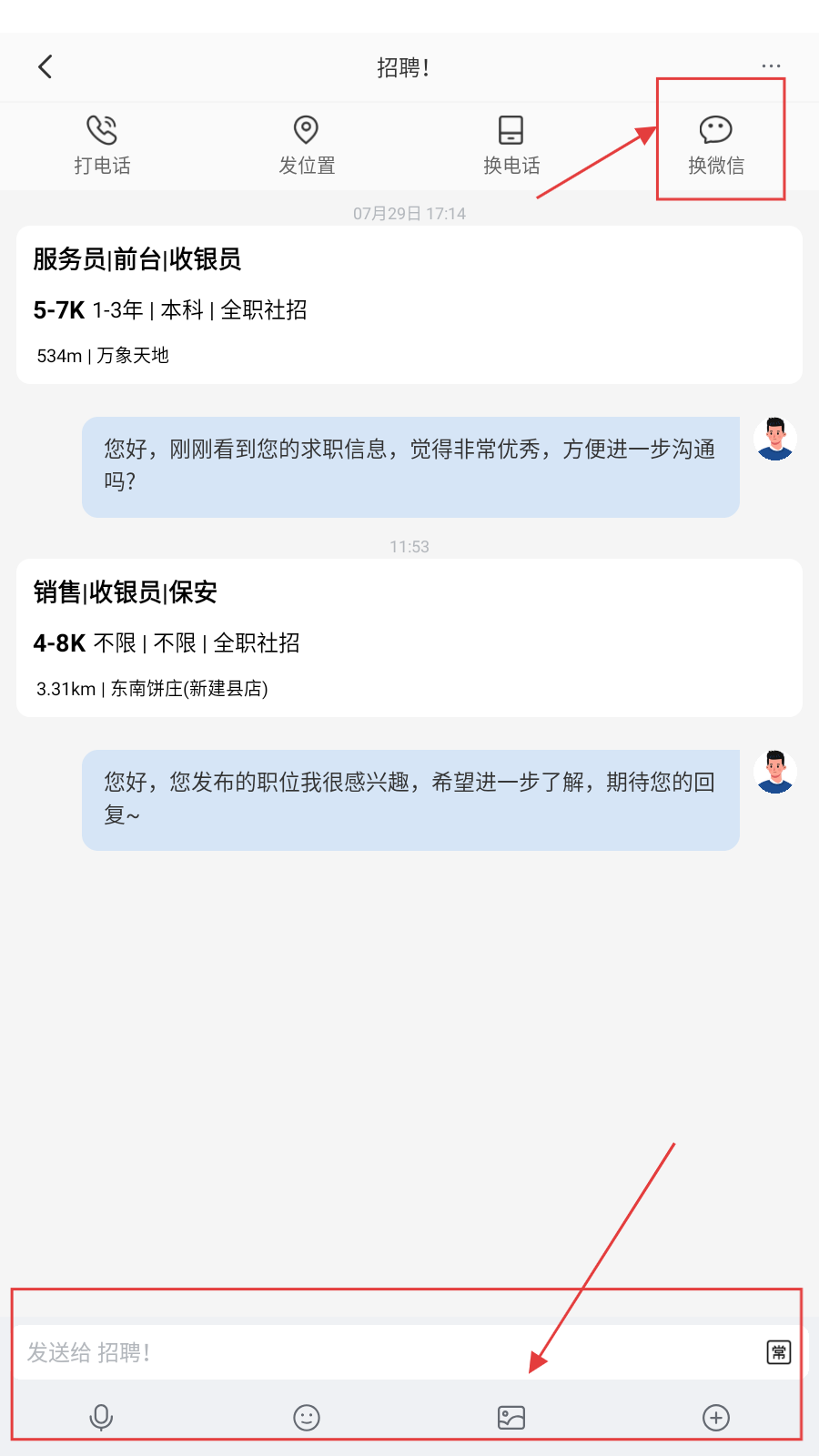
Task: Focus the 发送给 招聘! message field
Action: click(x=382, y=1352)
